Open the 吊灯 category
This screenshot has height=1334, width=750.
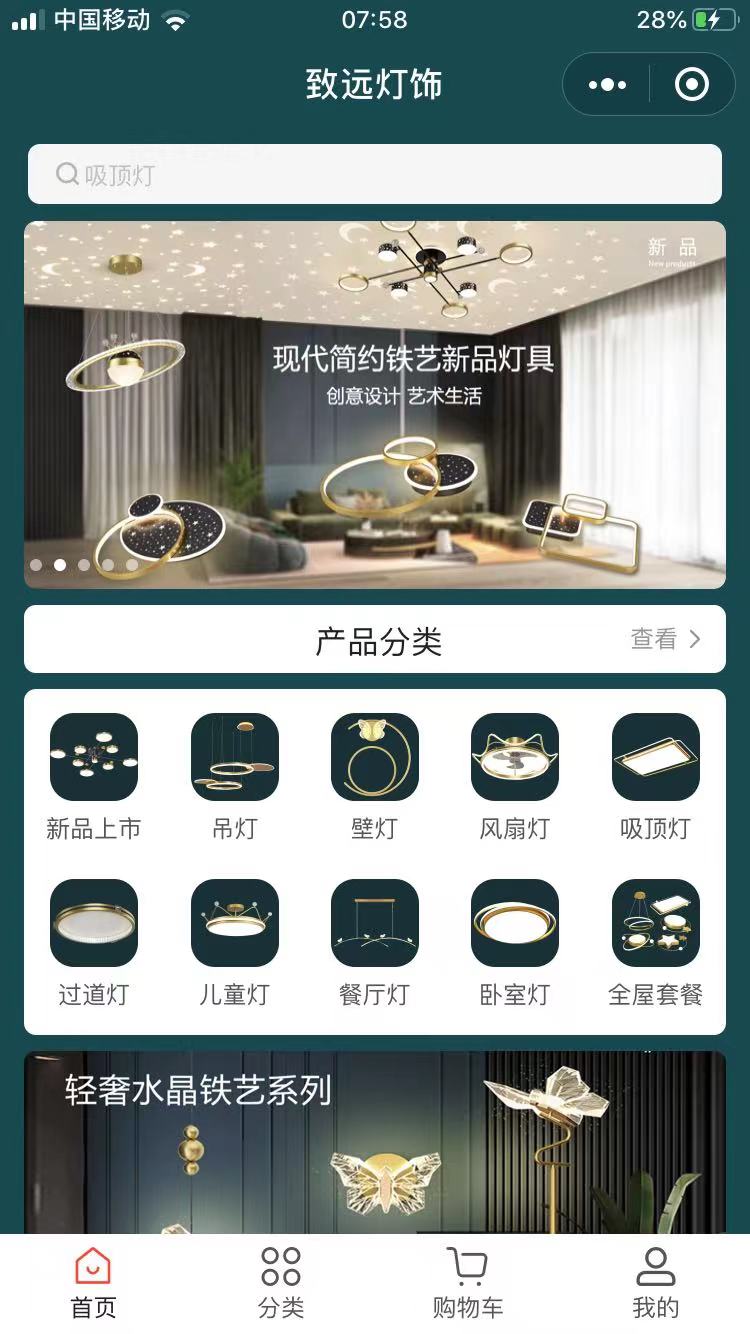[235, 757]
